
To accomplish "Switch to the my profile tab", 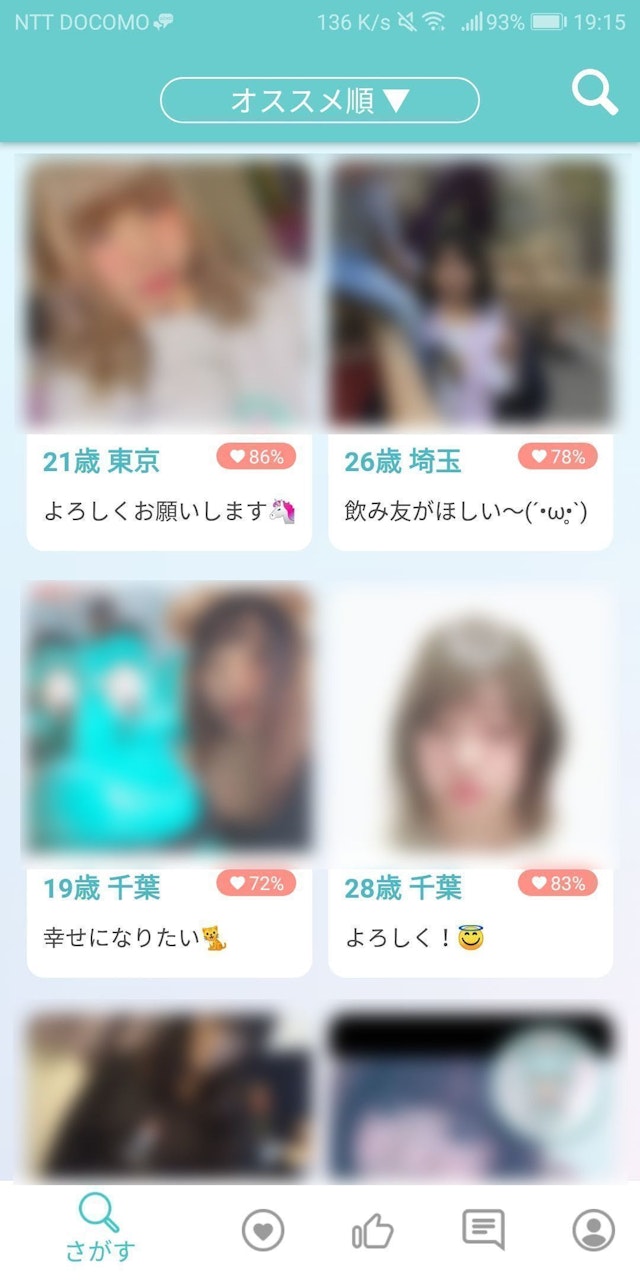I will pos(593,1230).
